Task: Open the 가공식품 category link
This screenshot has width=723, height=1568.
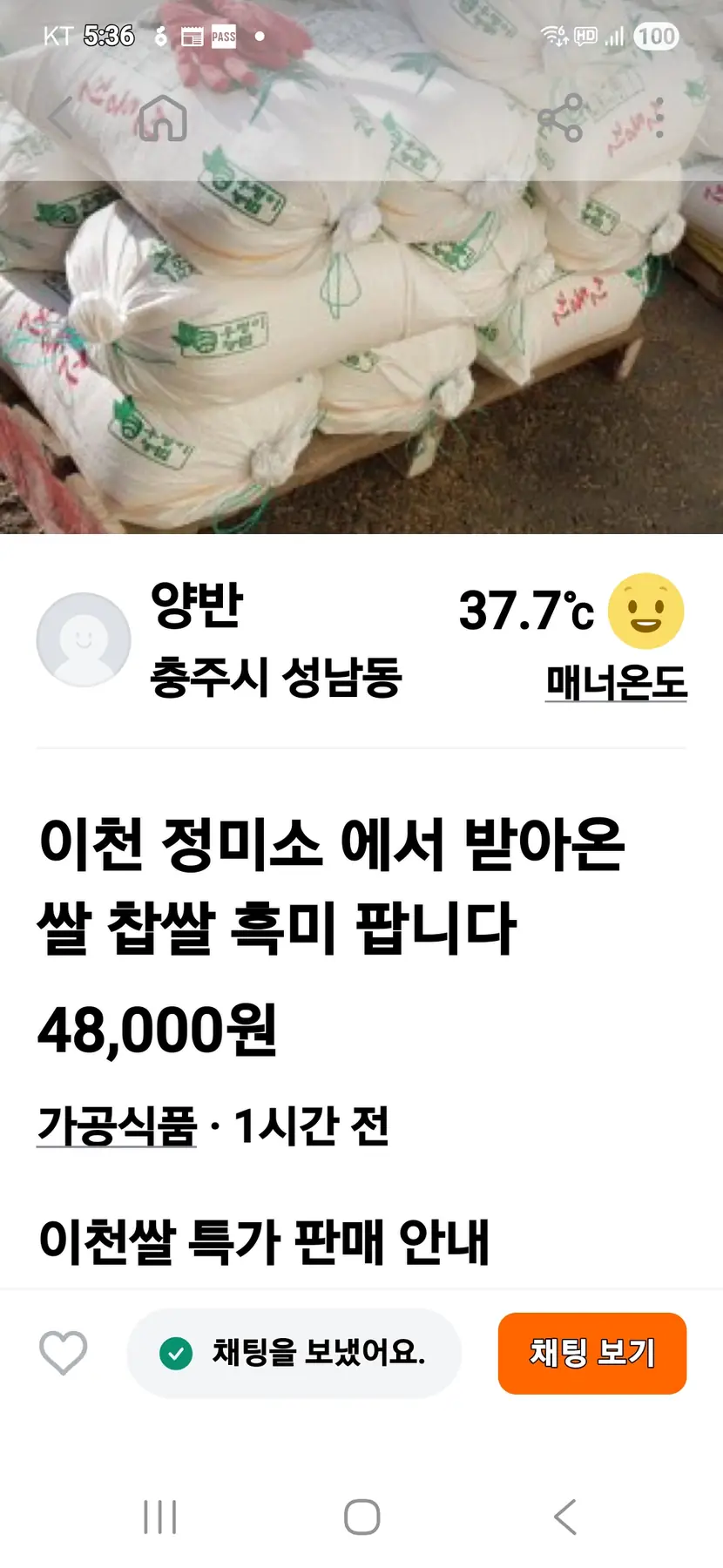Action: [x=117, y=1125]
